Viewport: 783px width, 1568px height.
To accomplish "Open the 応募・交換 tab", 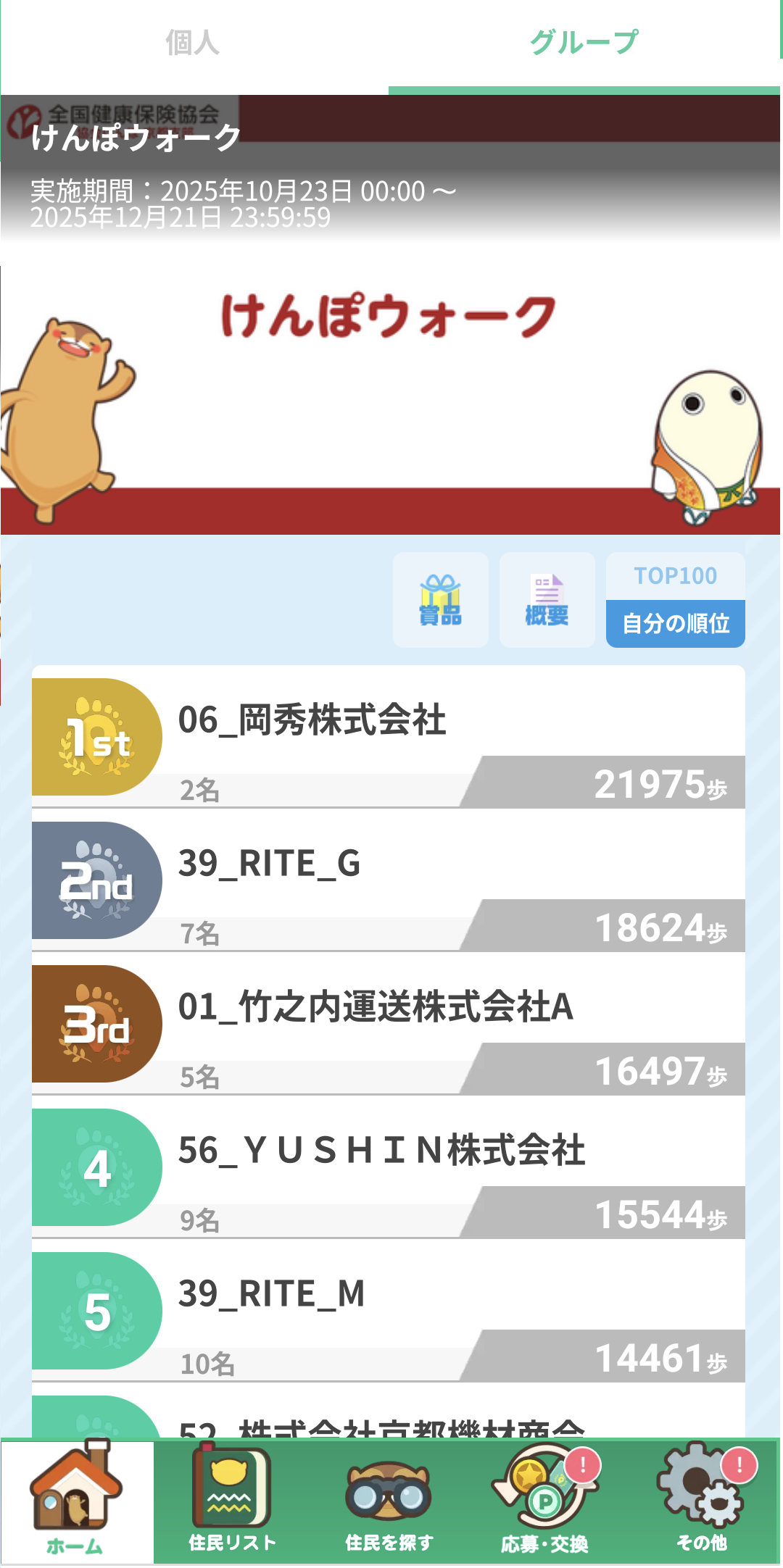I will coord(545,1501).
